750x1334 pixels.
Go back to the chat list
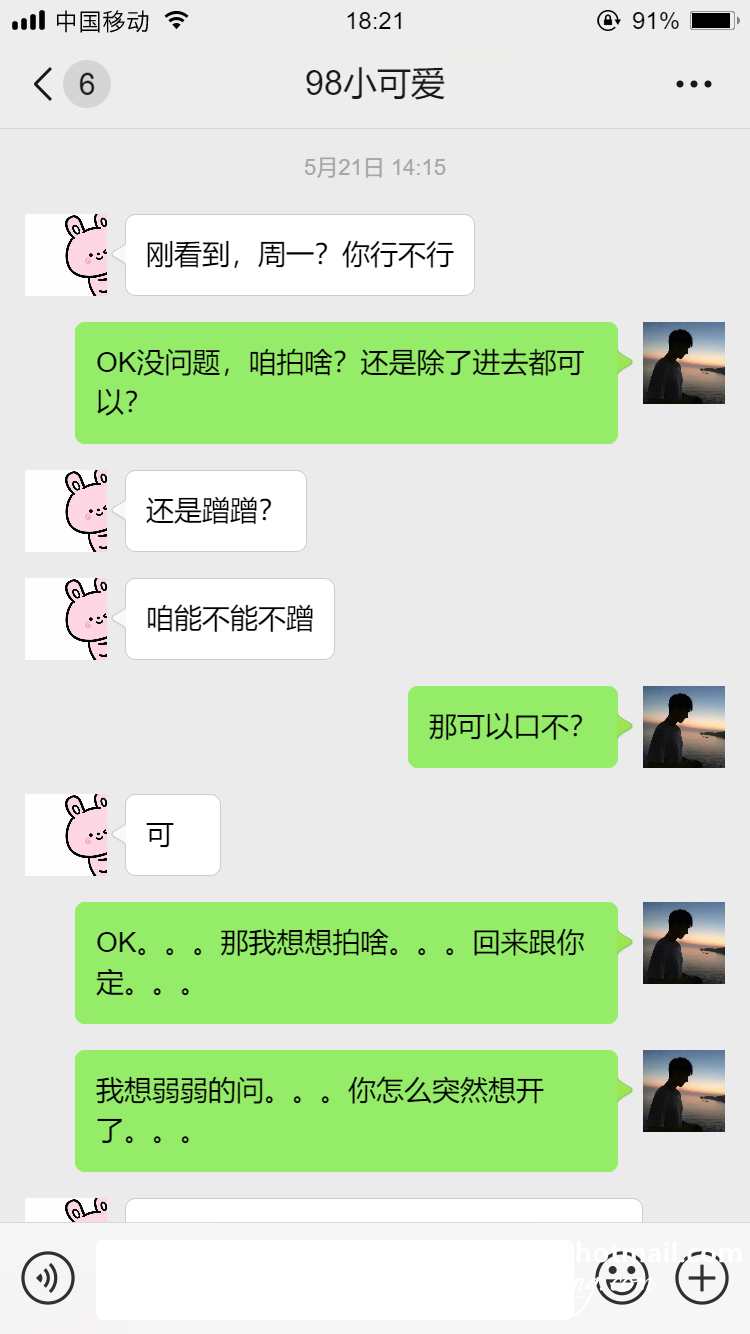45,84
